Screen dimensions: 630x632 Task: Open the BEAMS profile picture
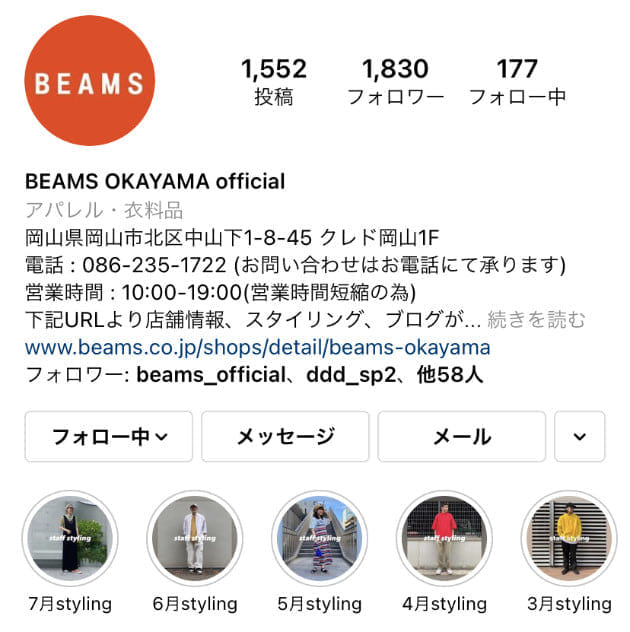coord(89,82)
